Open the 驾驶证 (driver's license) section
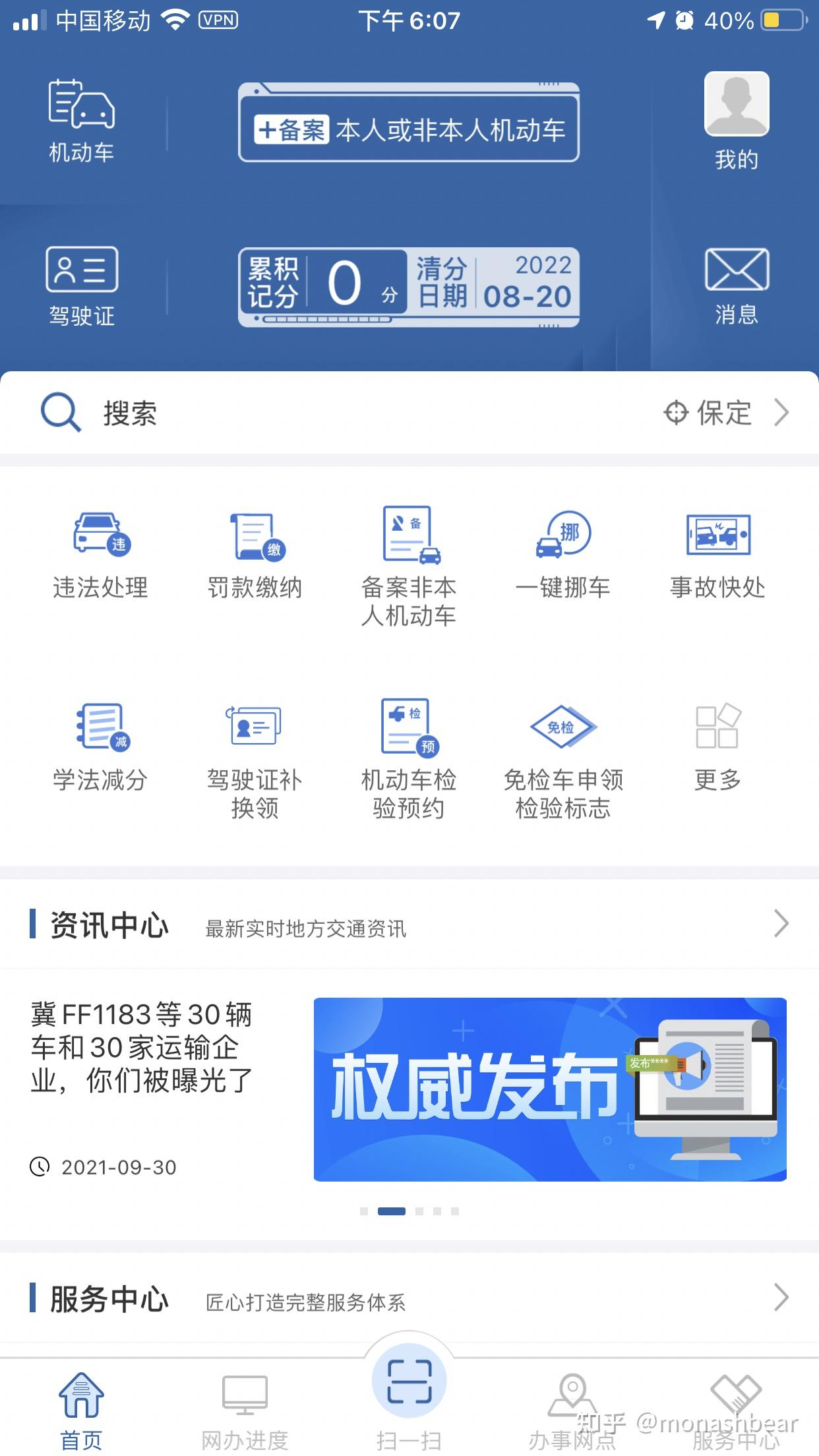Image resolution: width=819 pixels, height=1456 pixels. click(80, 284)
